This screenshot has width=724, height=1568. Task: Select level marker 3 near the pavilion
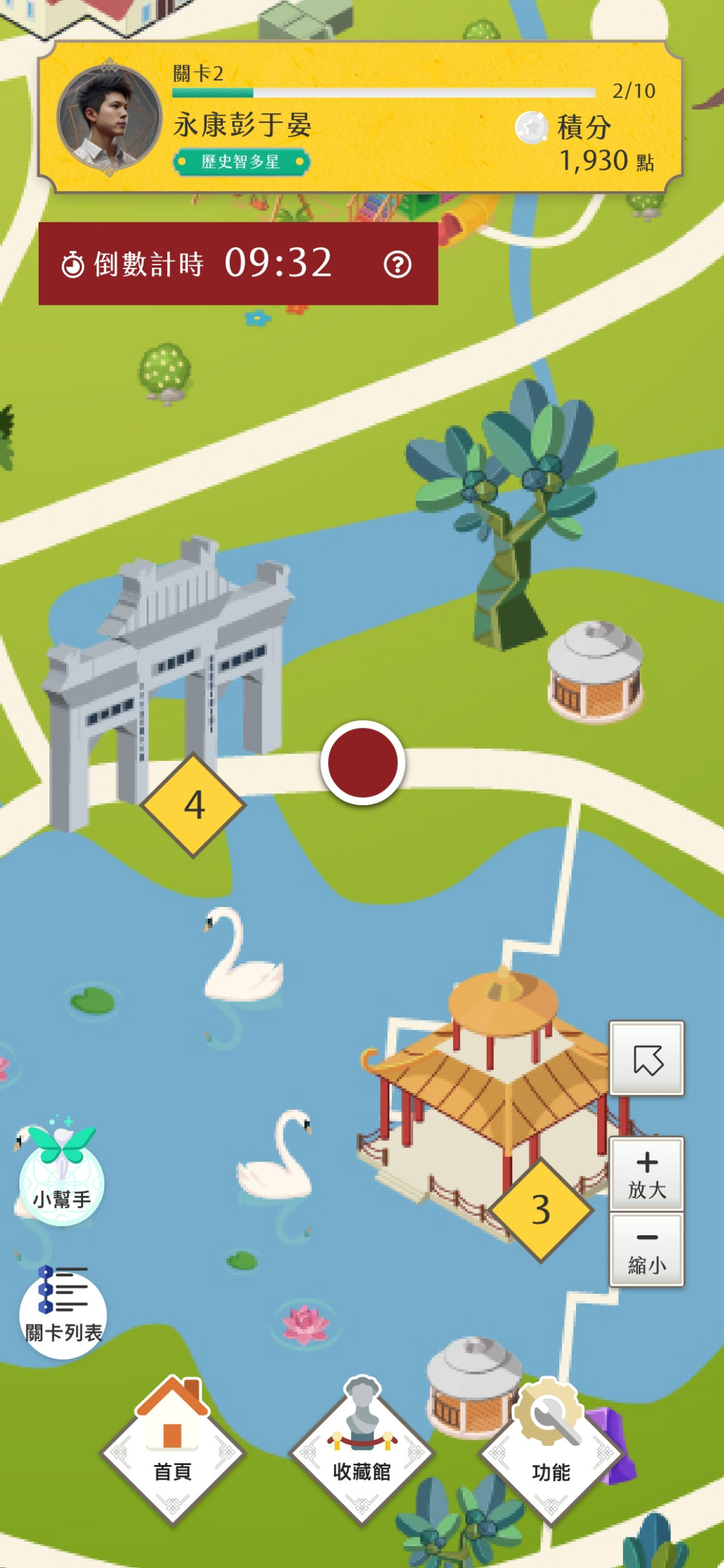pyautogui.click(x=541, y=1210)
